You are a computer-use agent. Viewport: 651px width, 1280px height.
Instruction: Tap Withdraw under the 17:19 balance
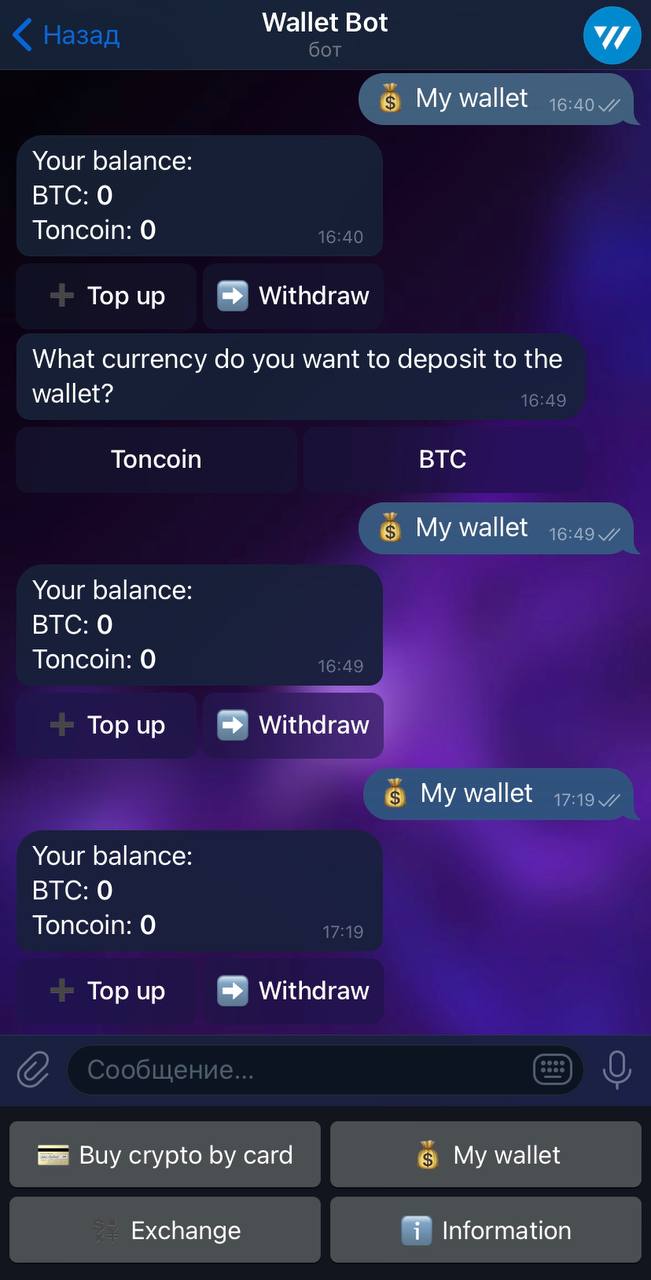293,991
